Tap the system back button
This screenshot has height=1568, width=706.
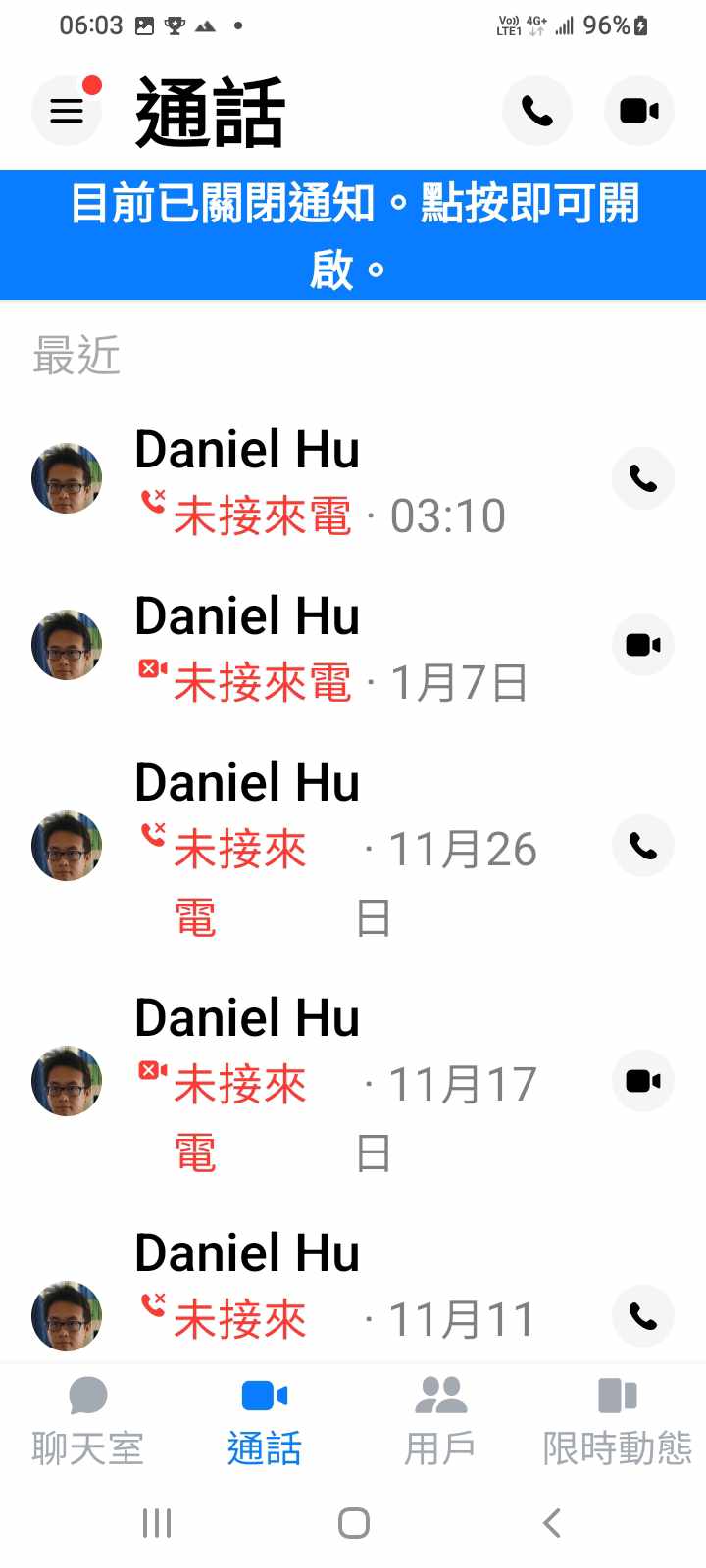552,1523
